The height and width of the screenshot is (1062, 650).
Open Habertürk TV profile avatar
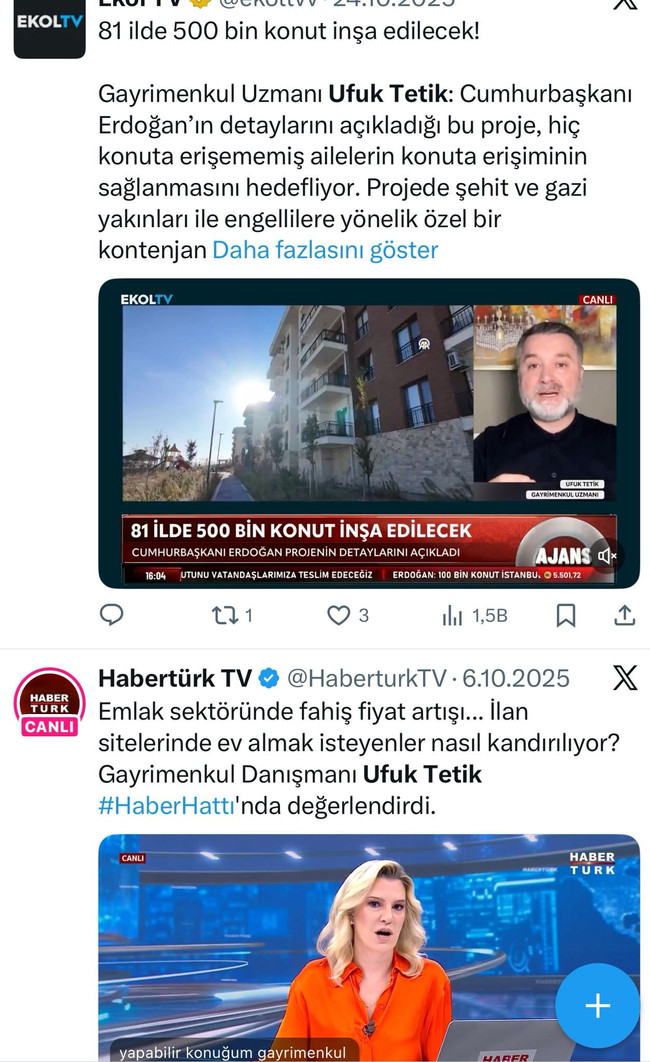click(49, 703)
